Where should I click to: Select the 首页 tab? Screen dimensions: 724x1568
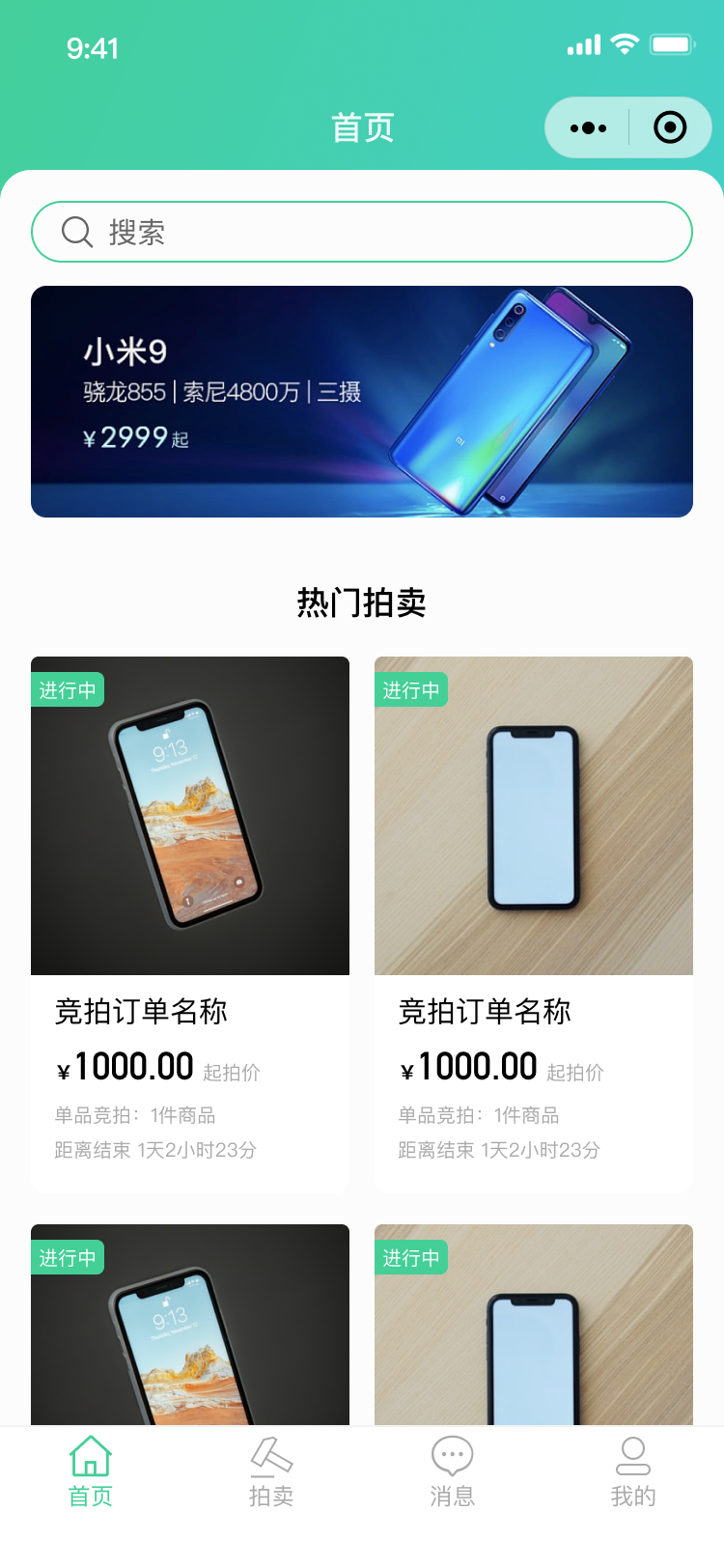[x=91, y=1471]
